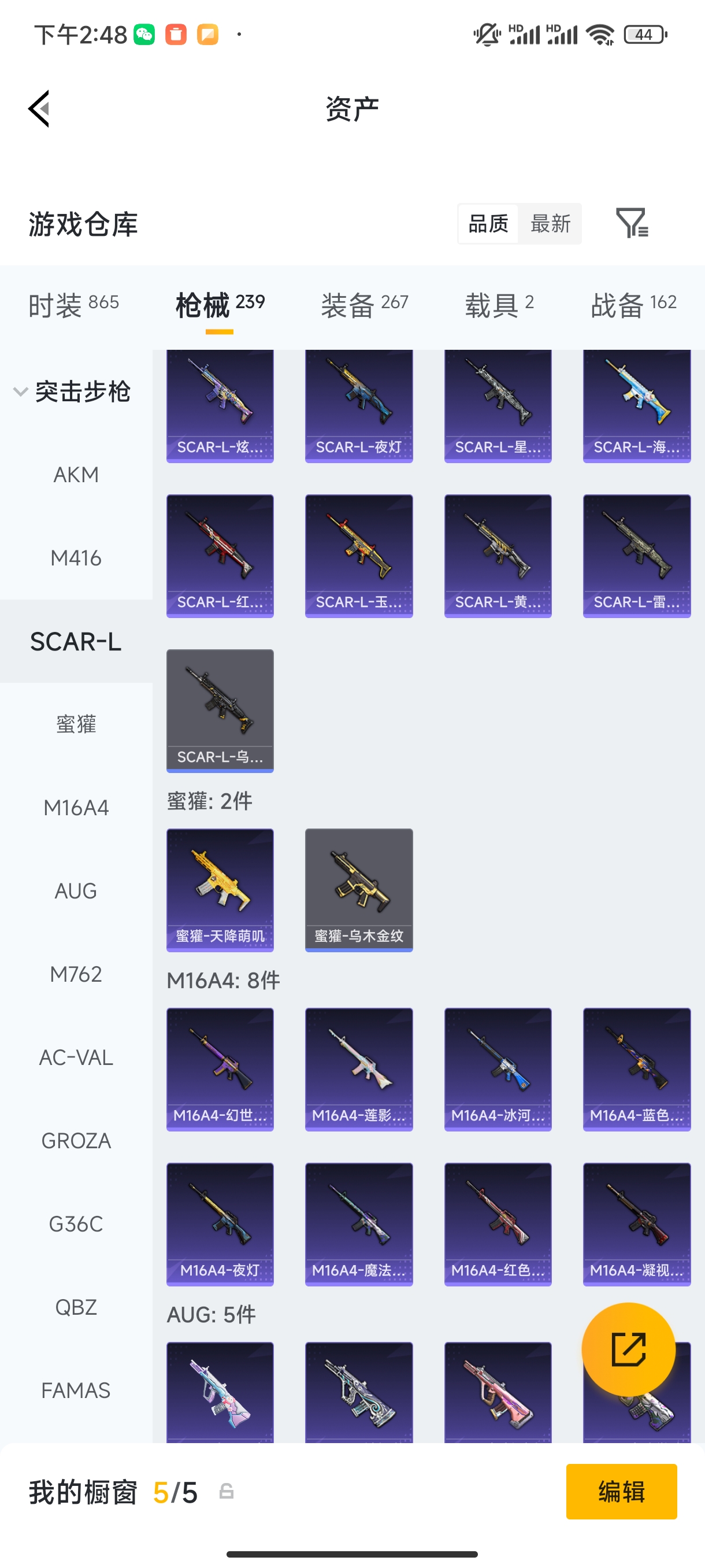Sort inventory by 品质
705x1568 pixels.
click(488, 223)
